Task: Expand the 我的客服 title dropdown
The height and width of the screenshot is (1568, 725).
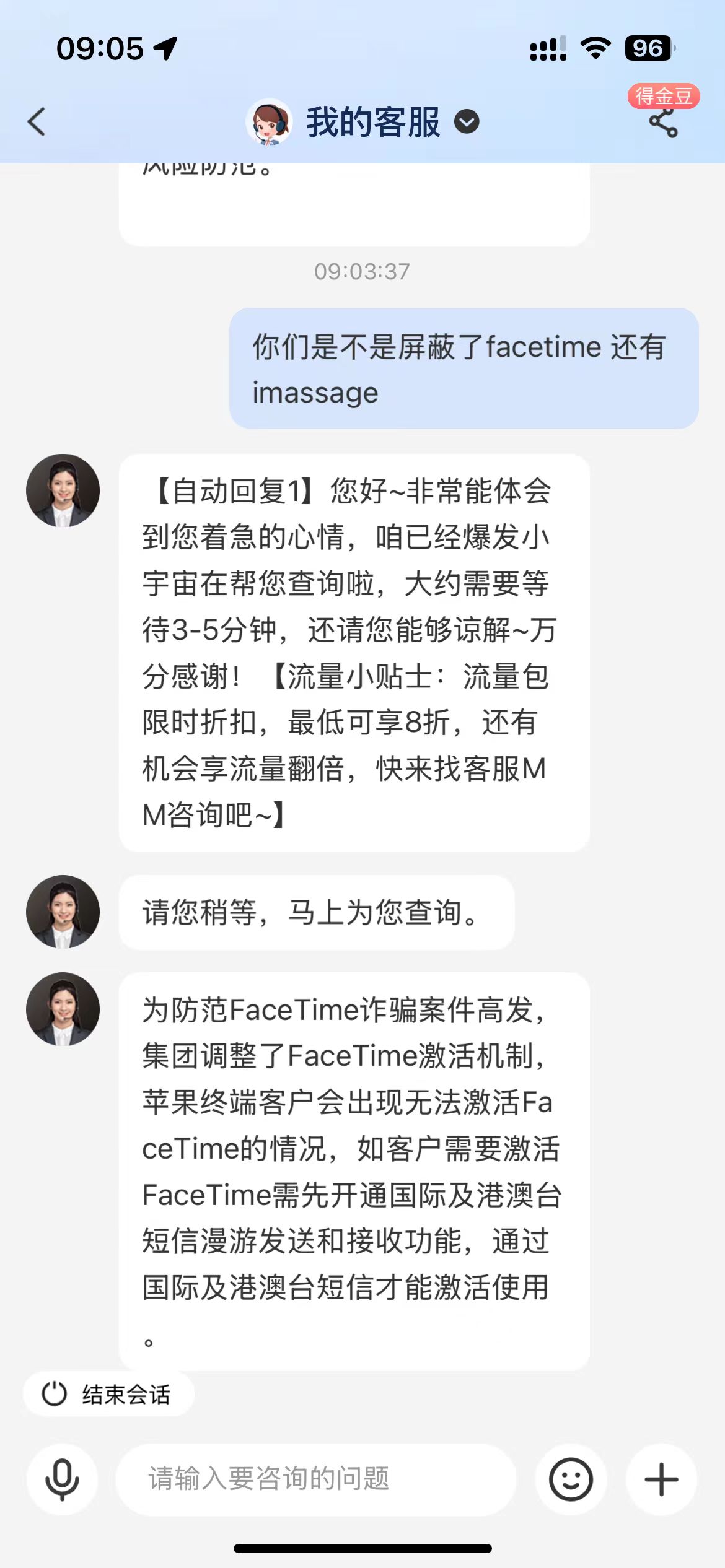Action: click(467, 121)
